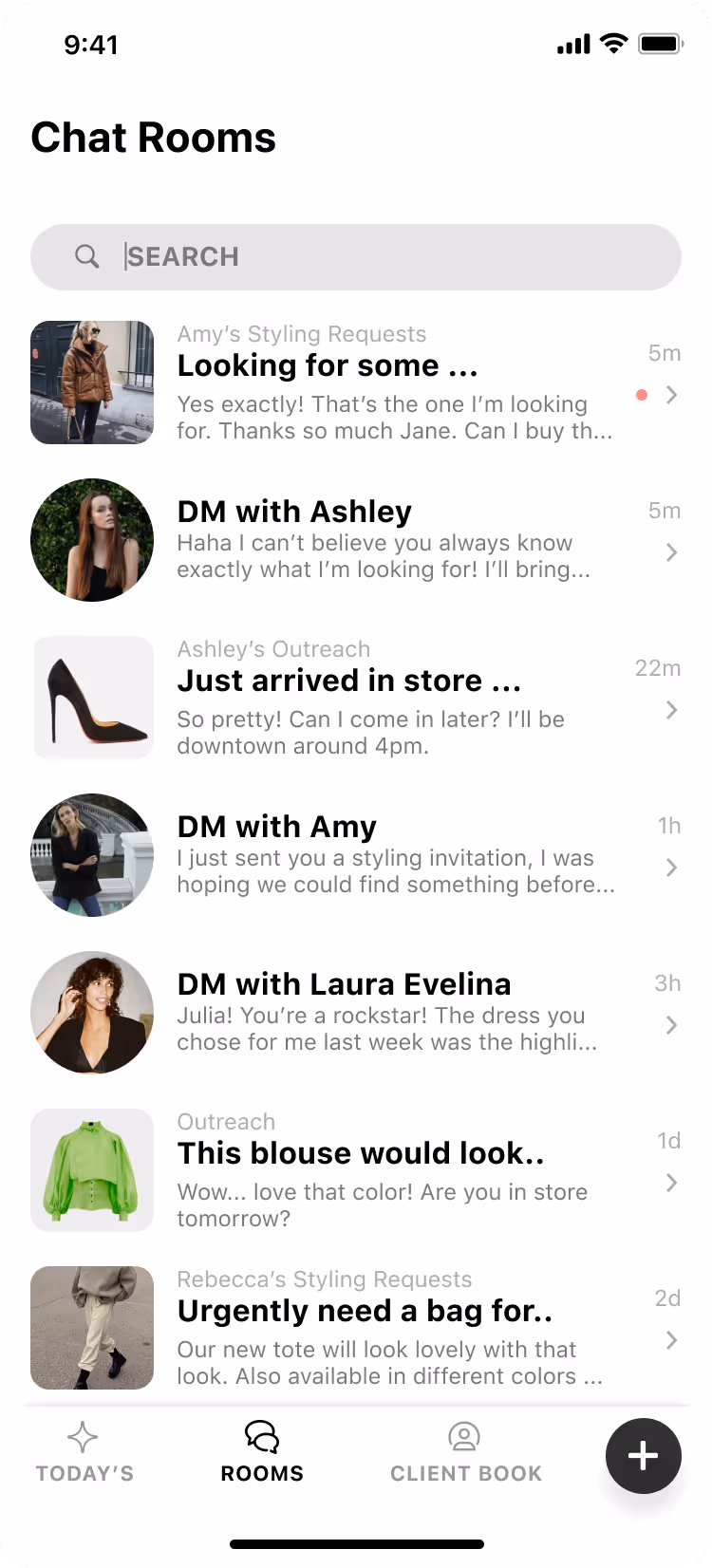Switch to the Today's tab
Screen dimensions: 712x1568
[x=84, y=1453]
